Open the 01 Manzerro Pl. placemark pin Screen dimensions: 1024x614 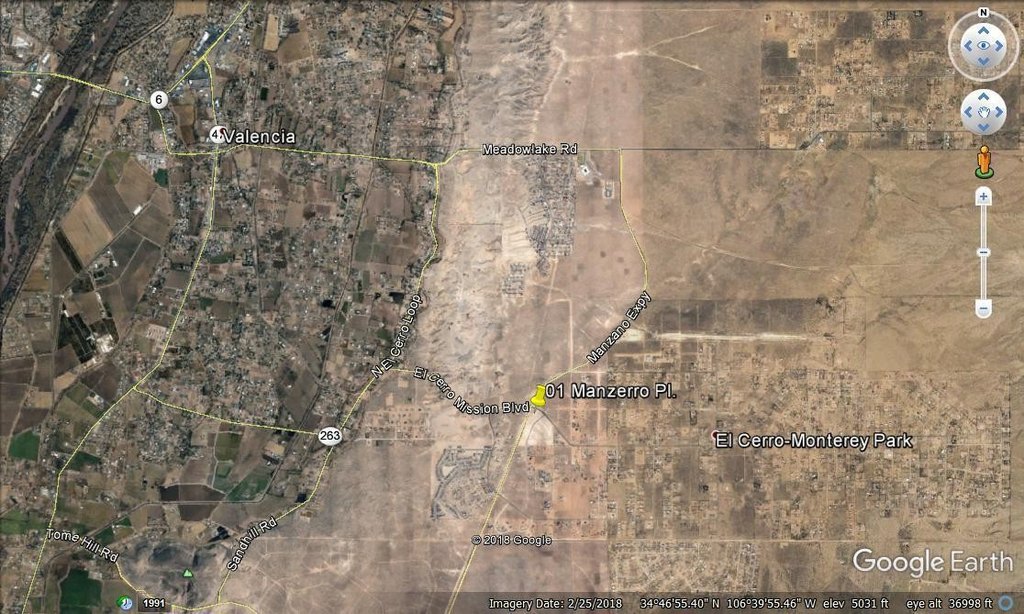coord(539,396)
